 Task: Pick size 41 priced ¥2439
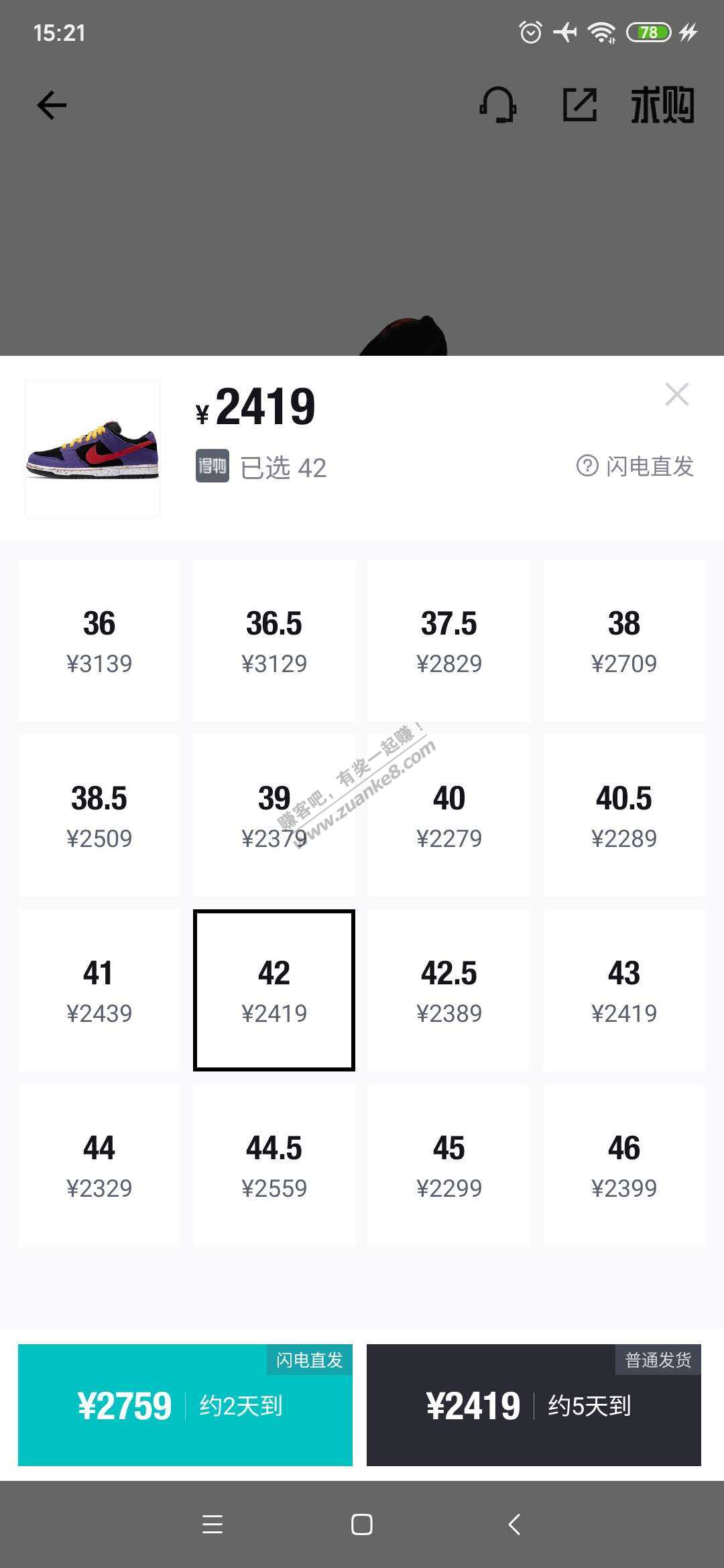click(x=99, y=990)
